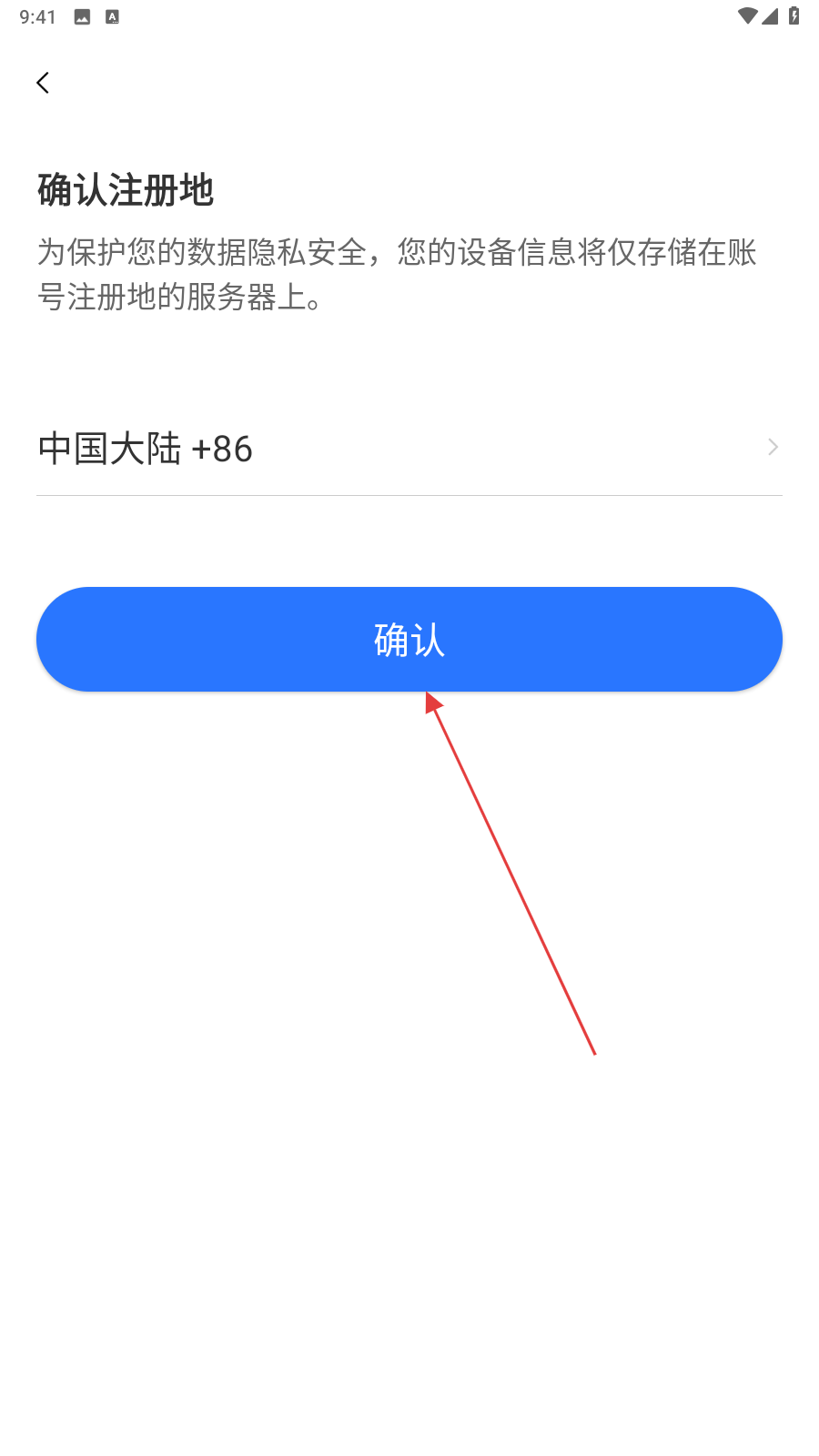Open the 中国大陆 +86 region selector
Viewport: 819px width, 1456px height.
coord(409,449)
